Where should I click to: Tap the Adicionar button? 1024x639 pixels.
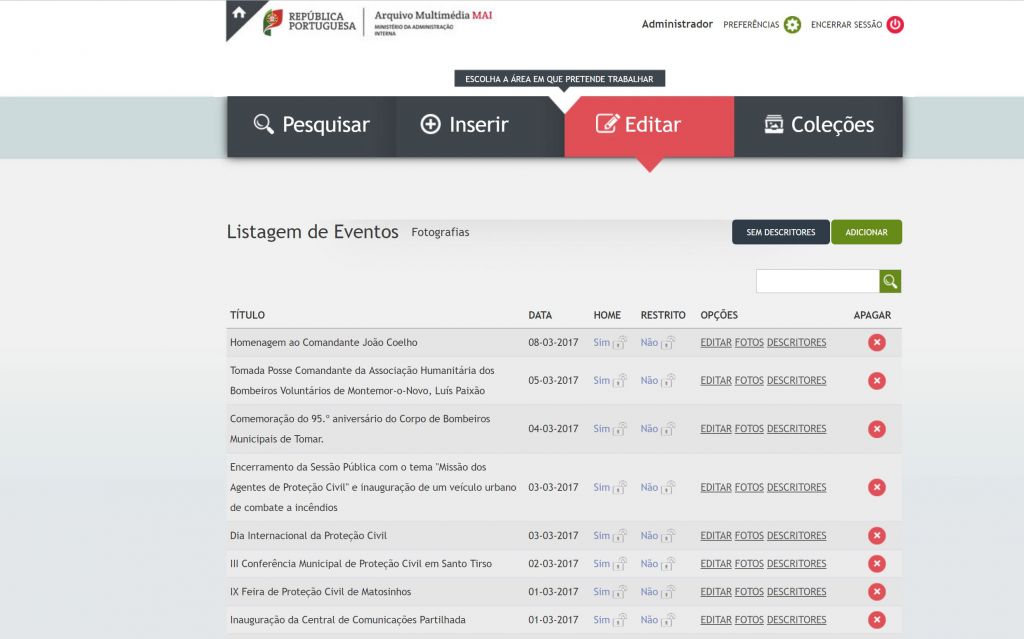866,232
